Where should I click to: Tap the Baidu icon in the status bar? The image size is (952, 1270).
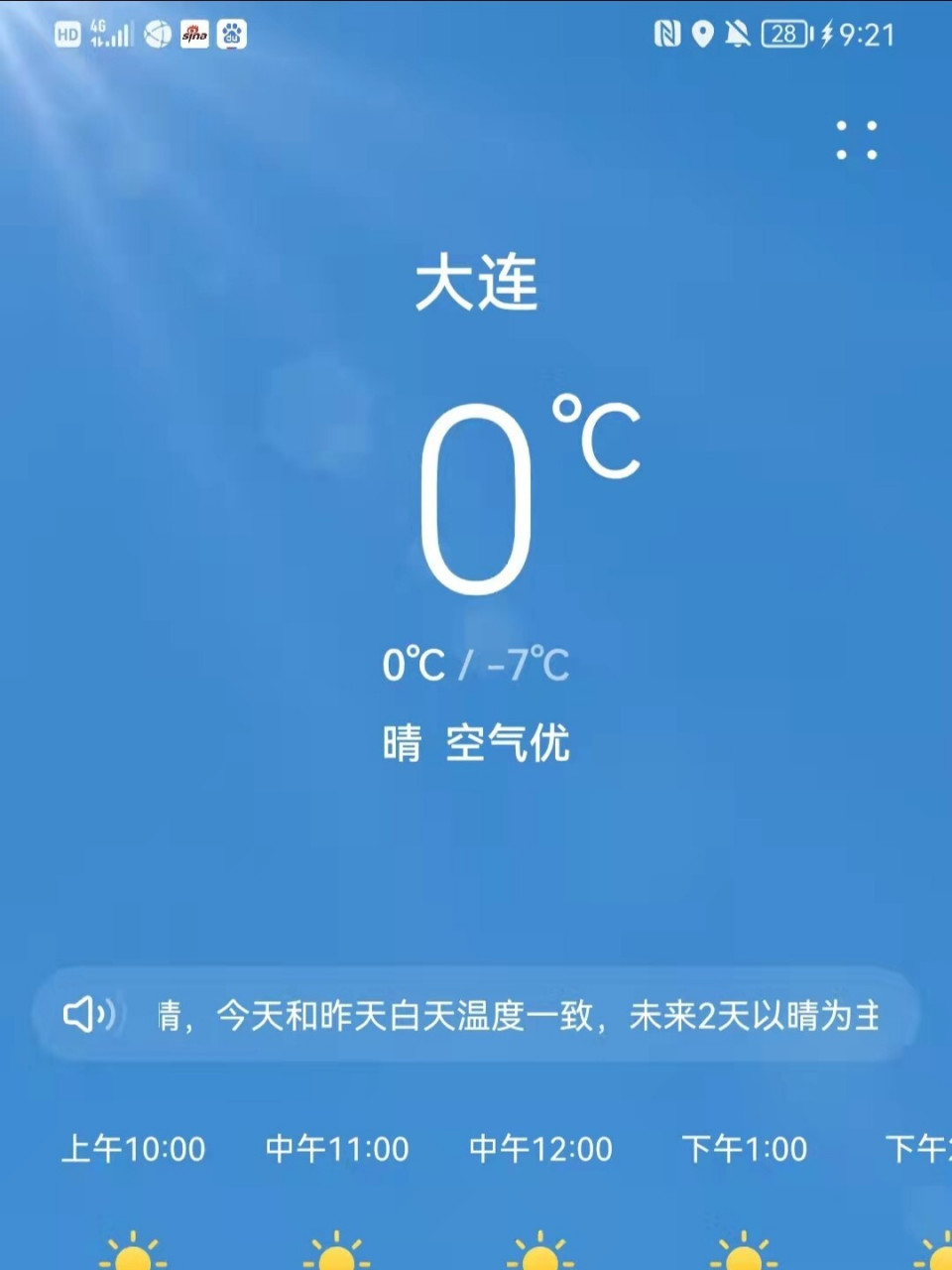234,33
